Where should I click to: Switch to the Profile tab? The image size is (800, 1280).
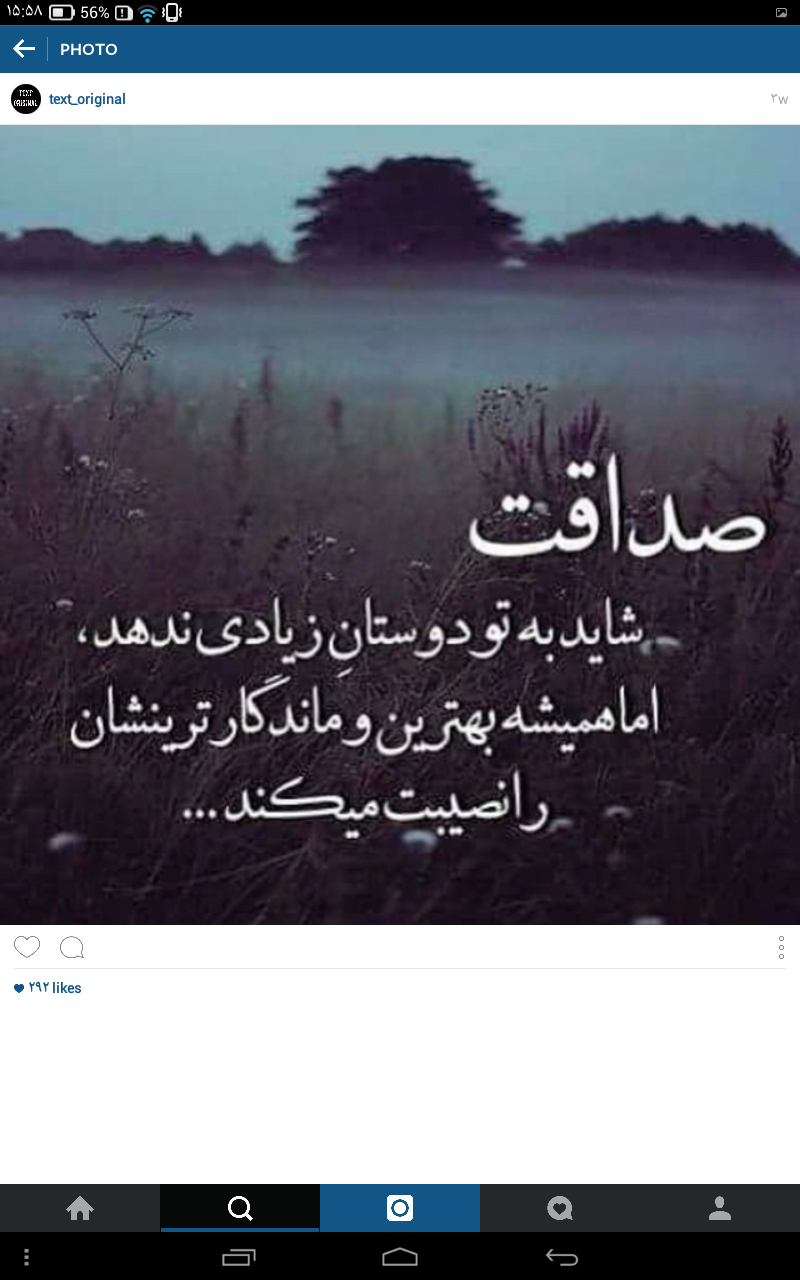click(720, 1208)
